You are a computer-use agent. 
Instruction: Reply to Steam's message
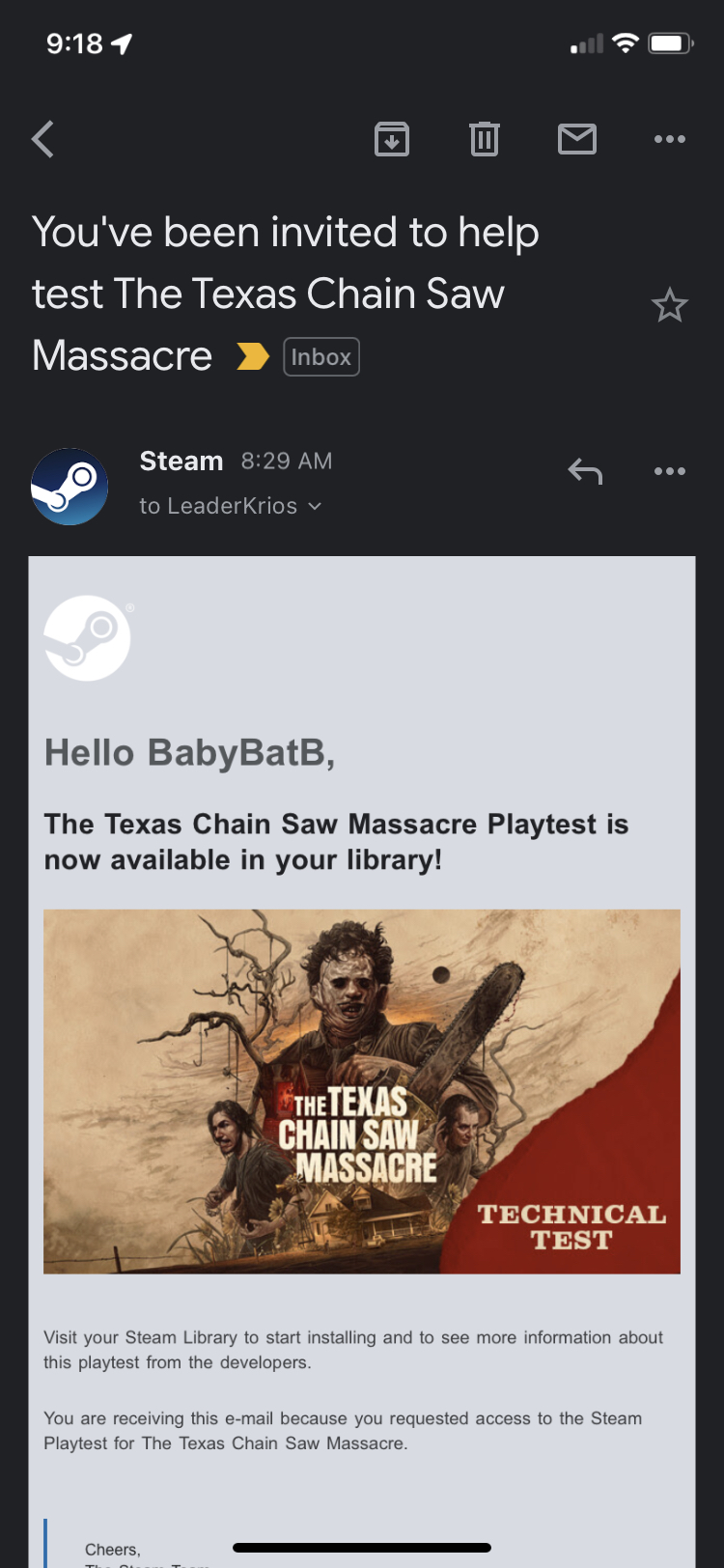click(x=585, y=471)
